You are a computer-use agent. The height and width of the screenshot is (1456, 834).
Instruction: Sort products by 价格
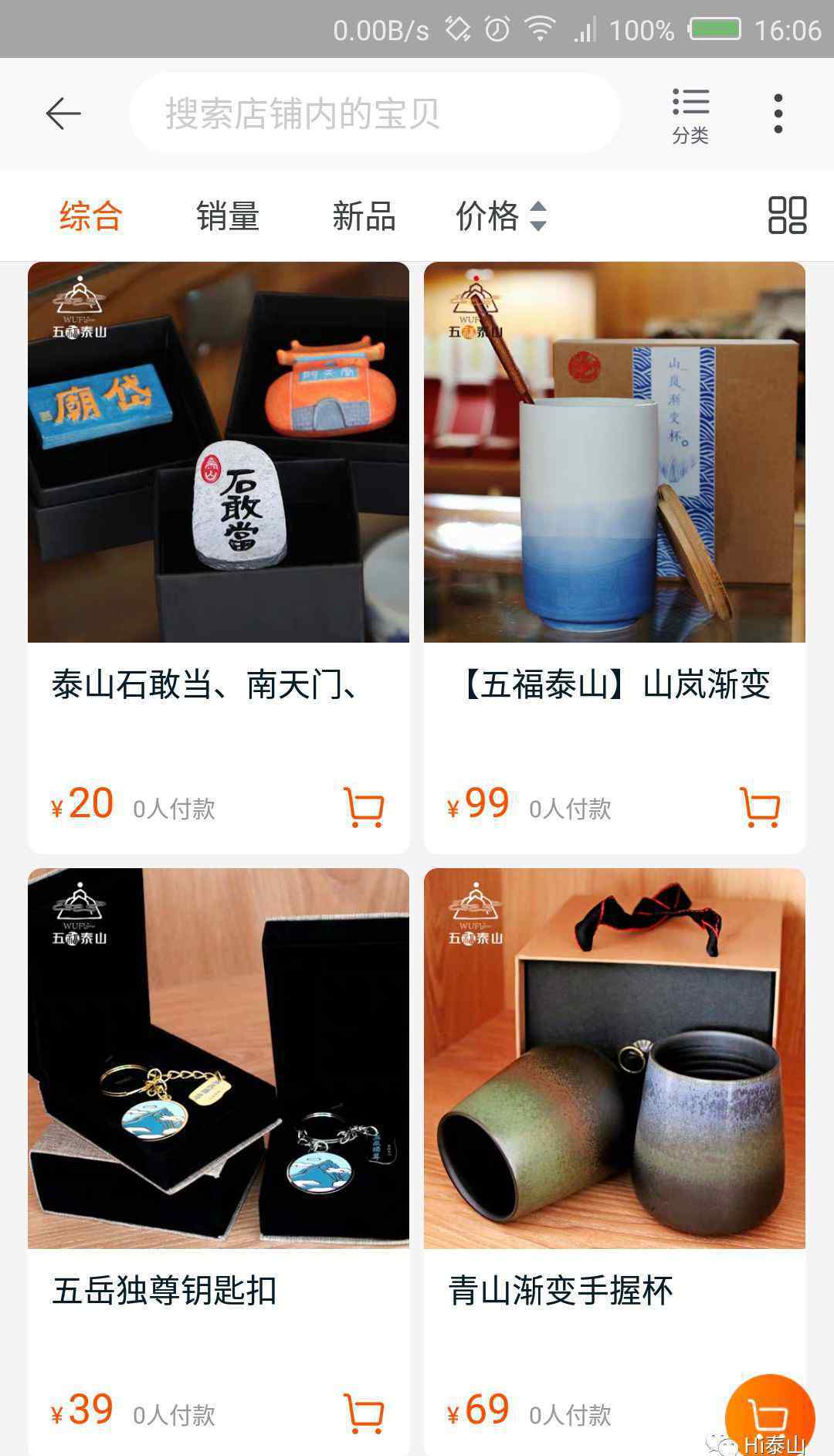[x=500, y=216]
